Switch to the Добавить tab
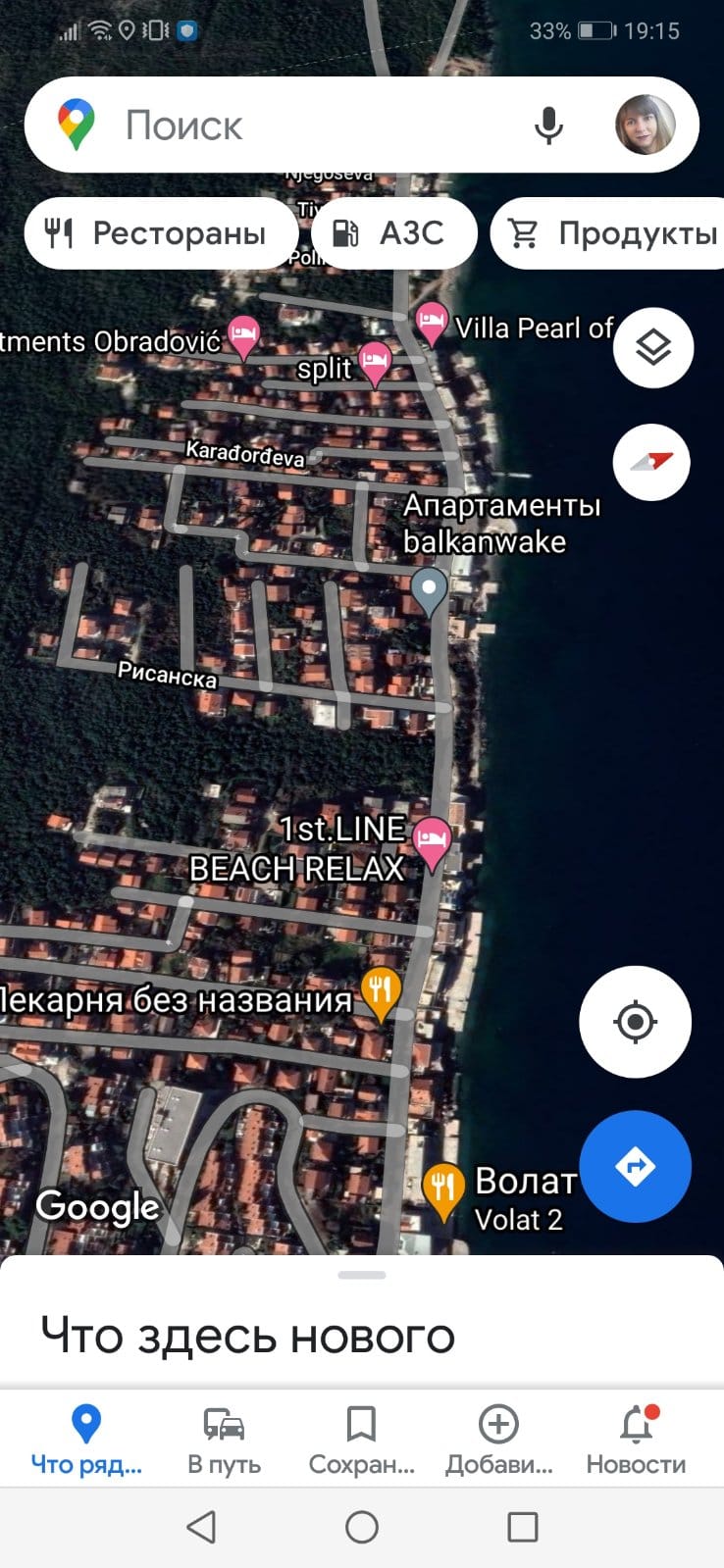 click(x=498, y=1439)
